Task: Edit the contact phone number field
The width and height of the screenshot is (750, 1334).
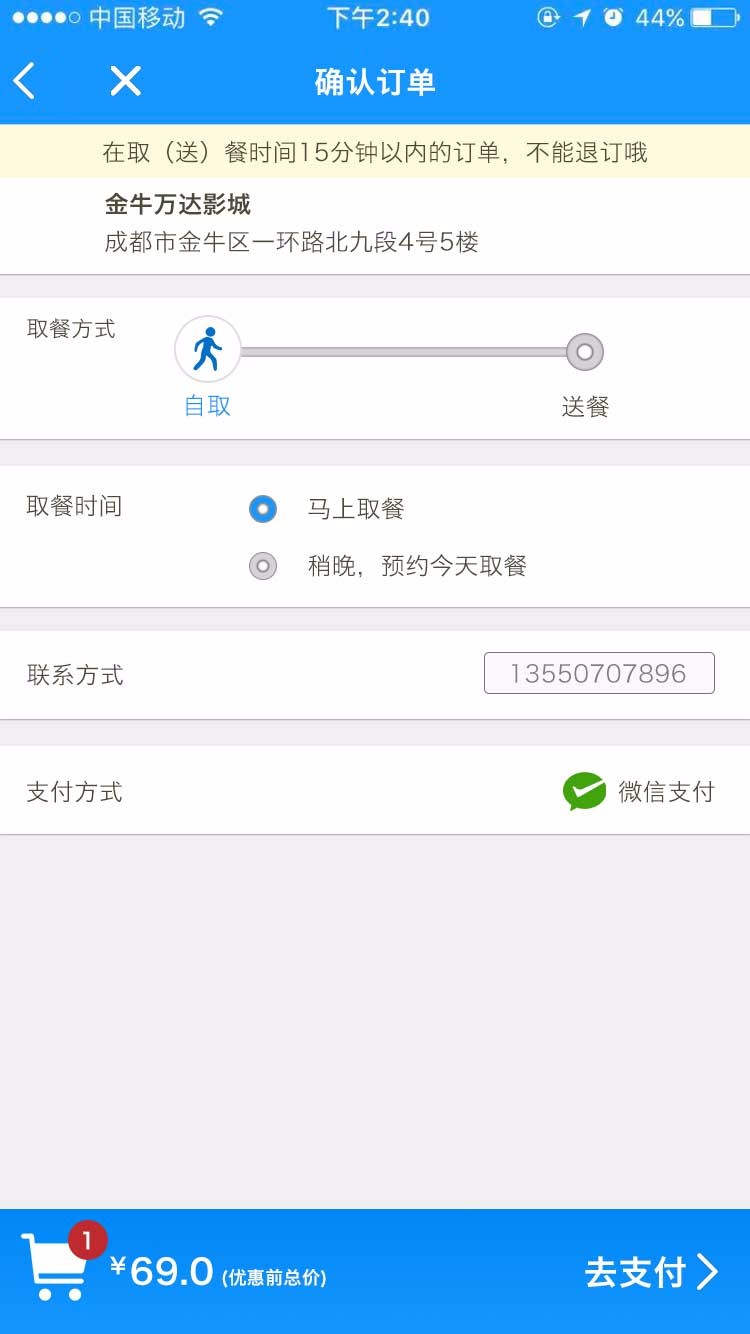Action: pyautogui.click(x=599, y=673)
